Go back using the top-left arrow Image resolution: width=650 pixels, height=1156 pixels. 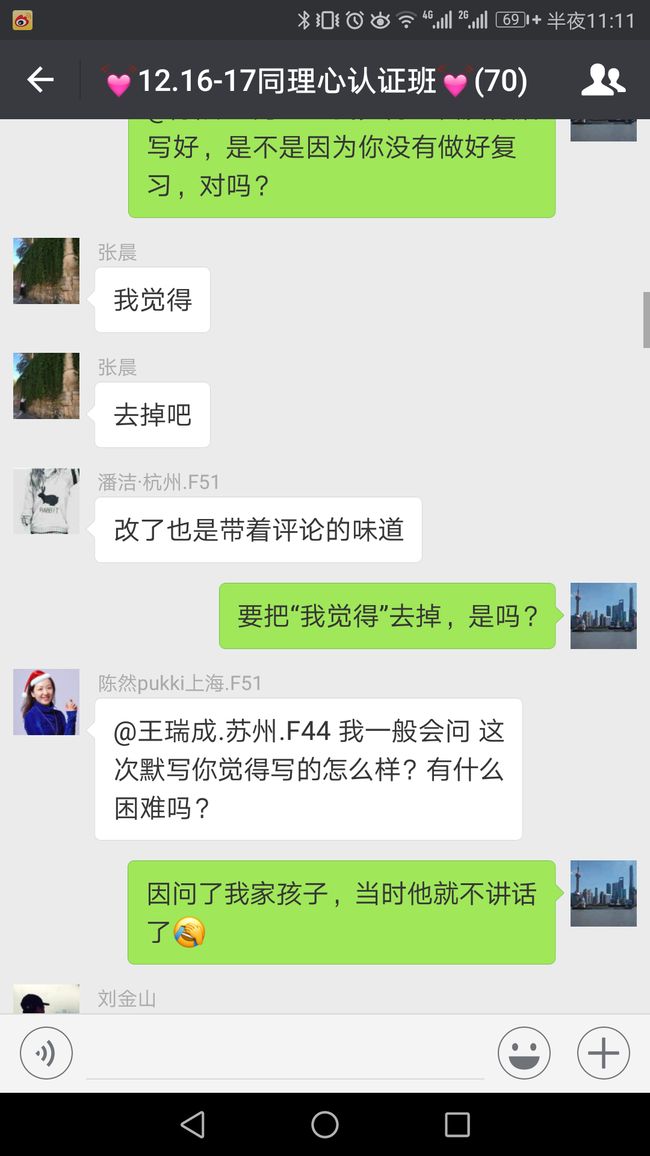(x=41, y=80)
